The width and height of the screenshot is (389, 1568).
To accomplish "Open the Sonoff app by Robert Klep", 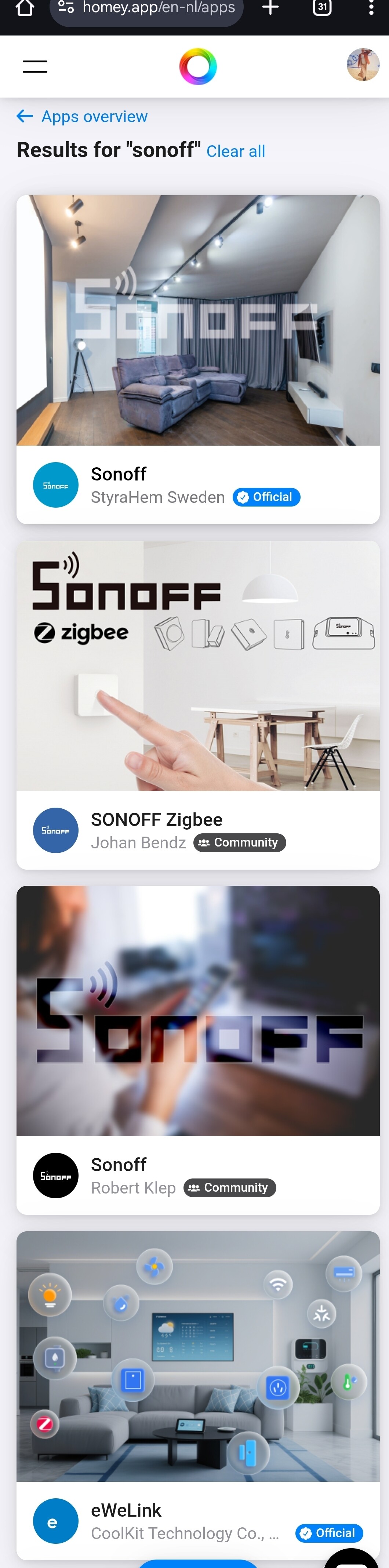I will [x=198, y=1049].
